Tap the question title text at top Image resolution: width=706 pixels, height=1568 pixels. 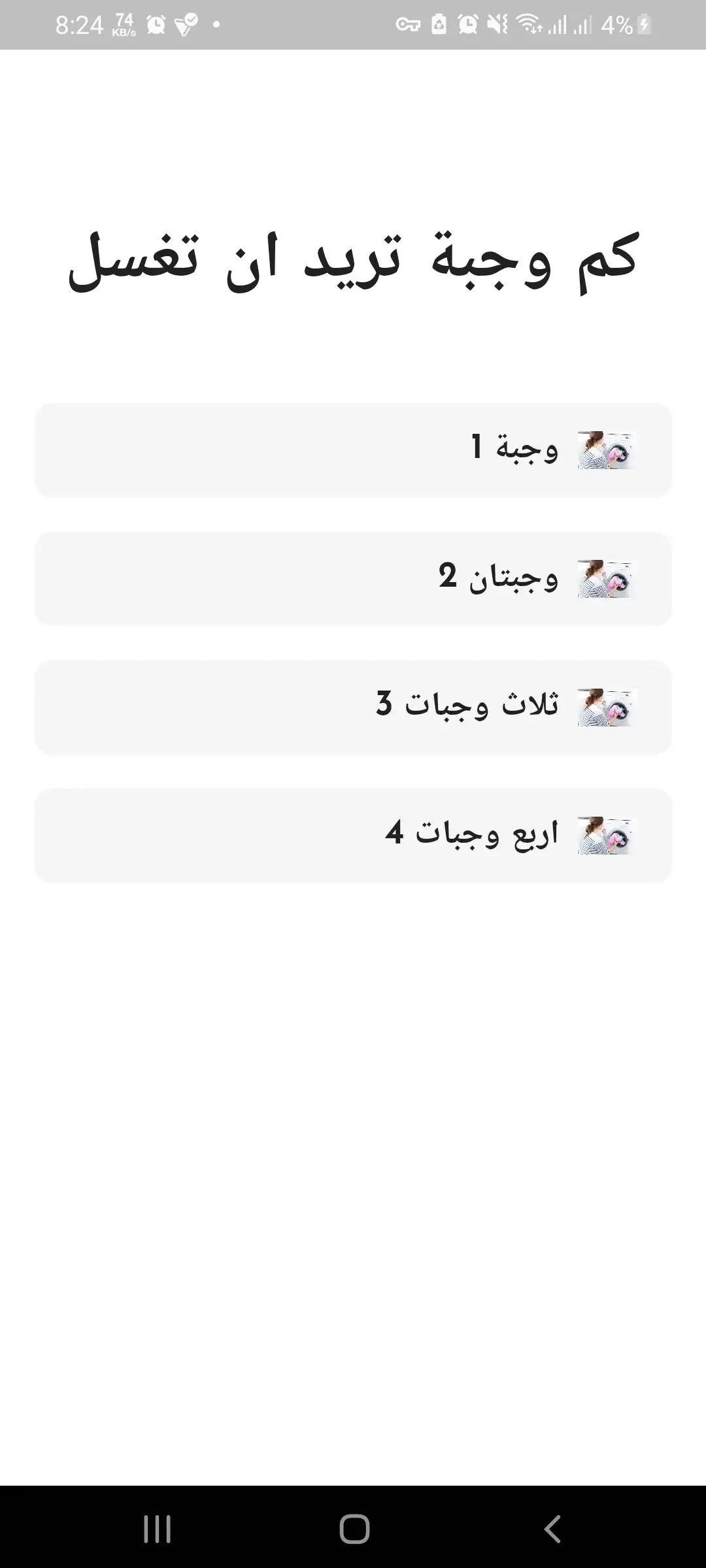click(x=353, y=260)
